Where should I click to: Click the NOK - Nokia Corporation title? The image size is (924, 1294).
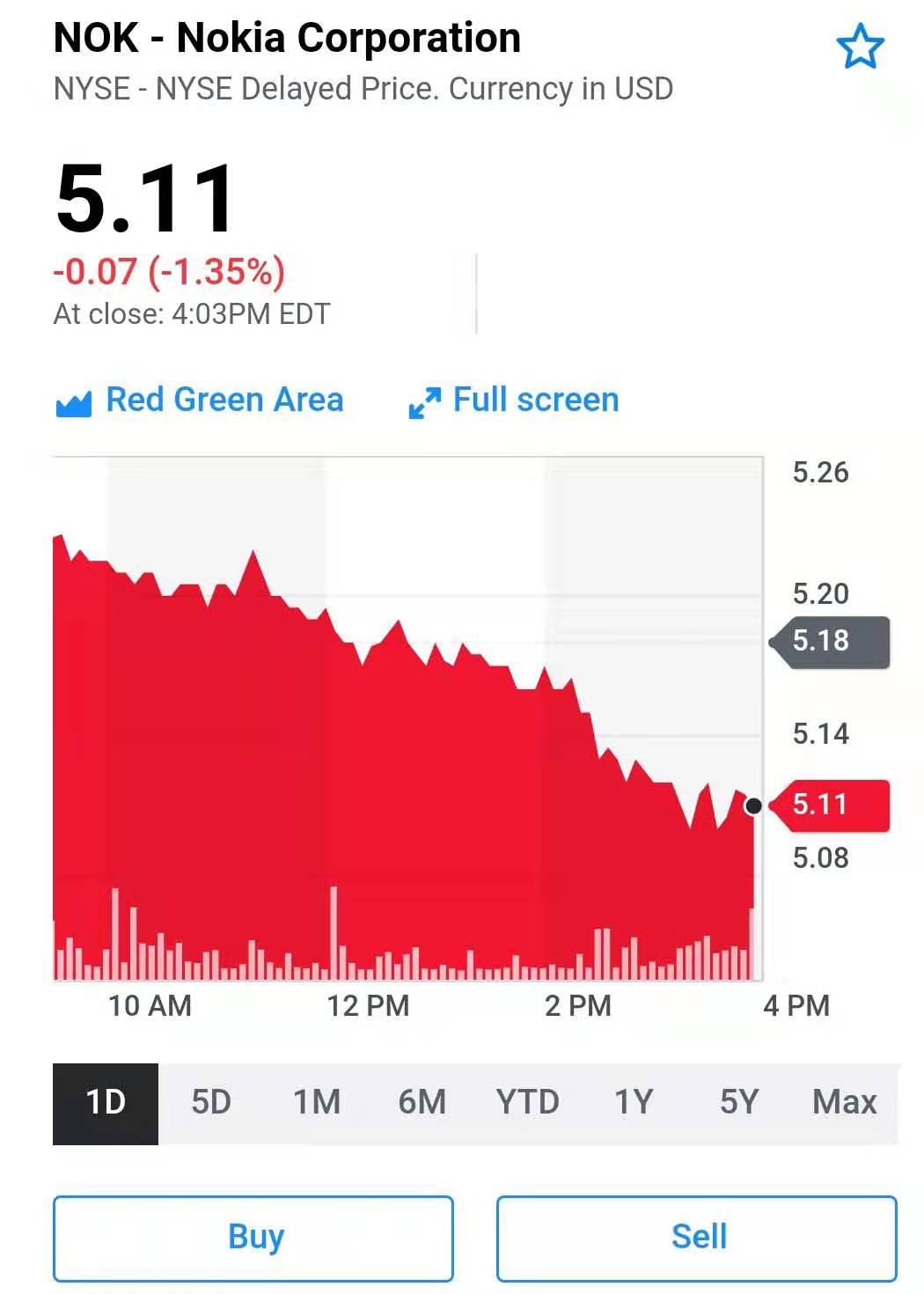pyautogui.click(x=287, y=37)
